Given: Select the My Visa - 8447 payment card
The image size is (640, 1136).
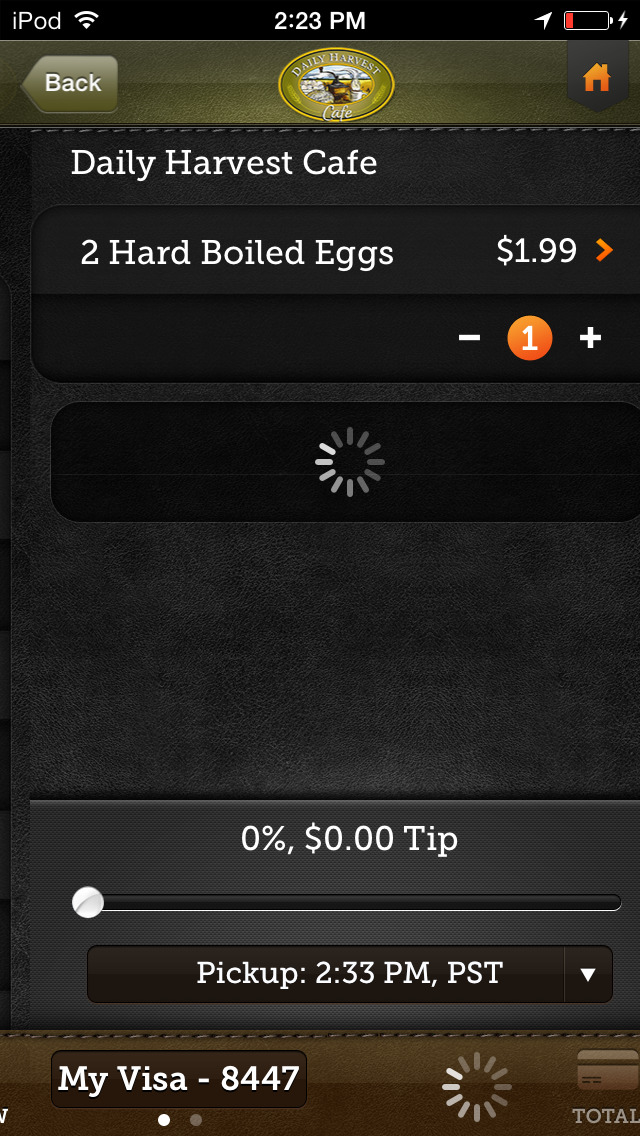Looking at the screenshot, I should click(179, 1079).
